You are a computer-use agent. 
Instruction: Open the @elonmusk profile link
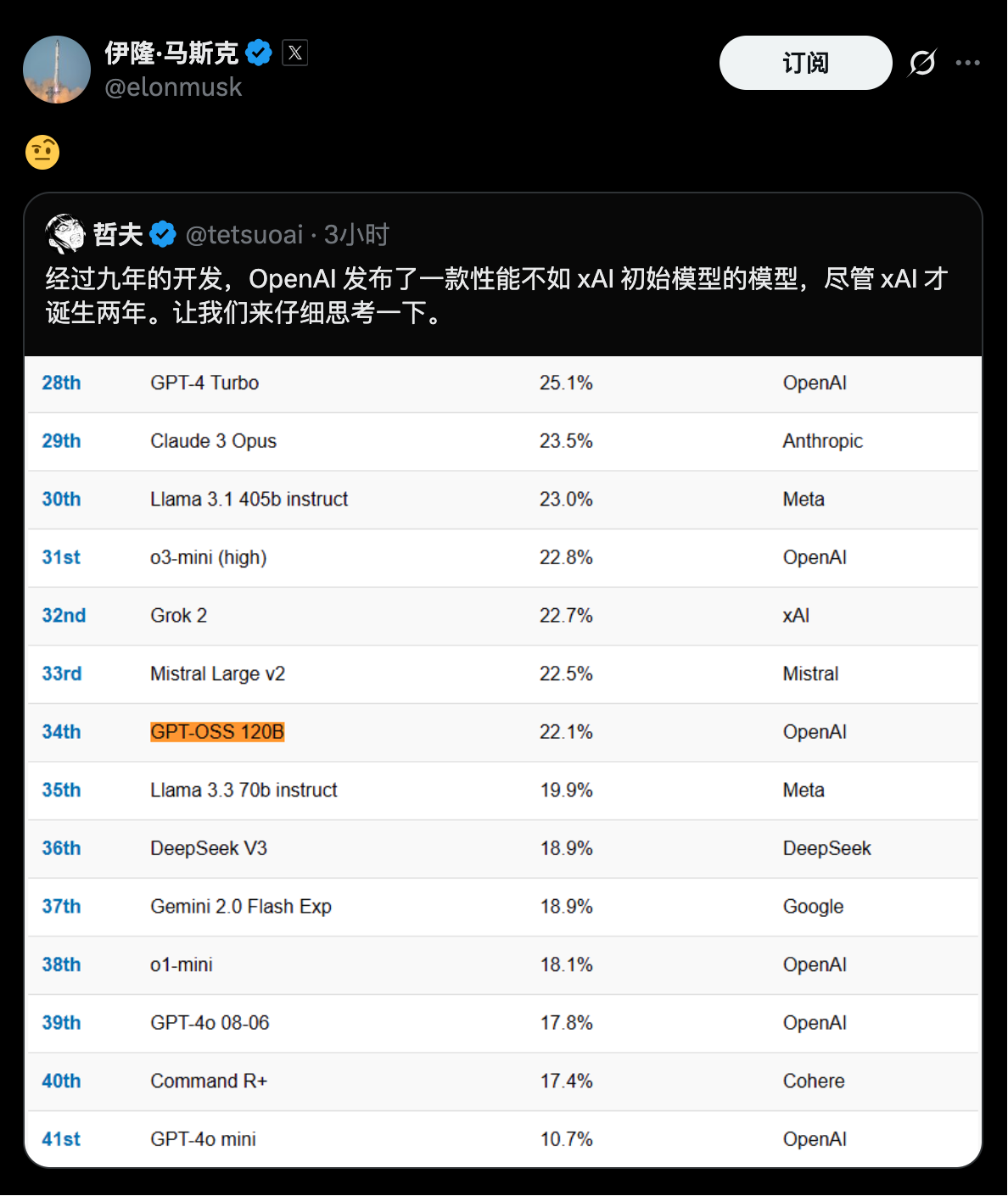[x=173, y=87]
